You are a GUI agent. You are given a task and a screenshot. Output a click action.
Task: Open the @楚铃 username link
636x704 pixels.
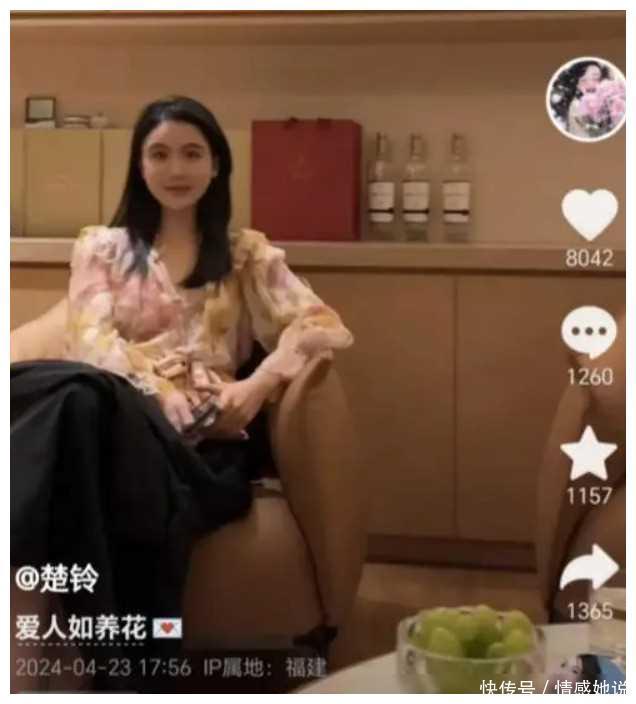point(57,579)
